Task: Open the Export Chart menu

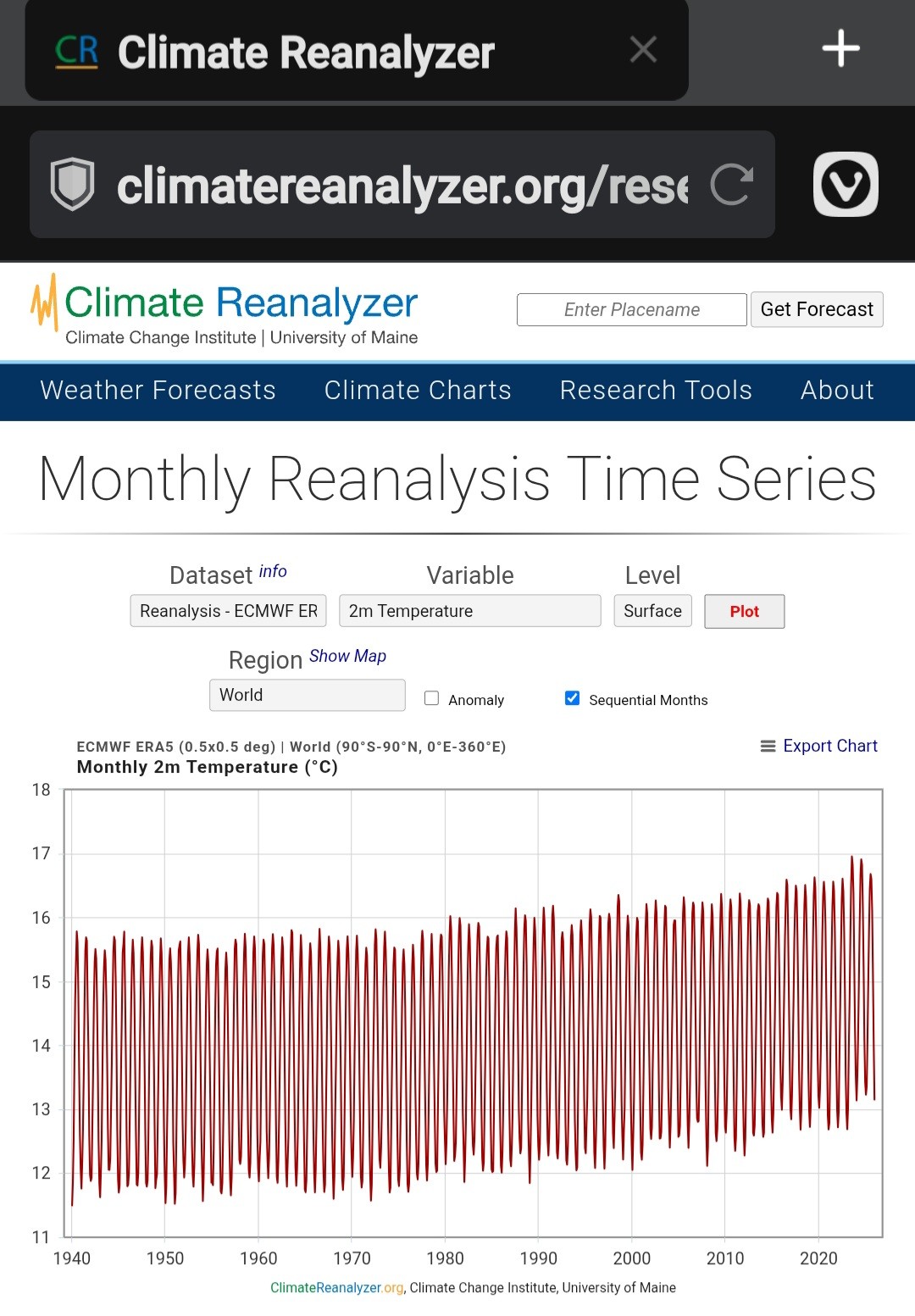Action: tap(818, 746)
